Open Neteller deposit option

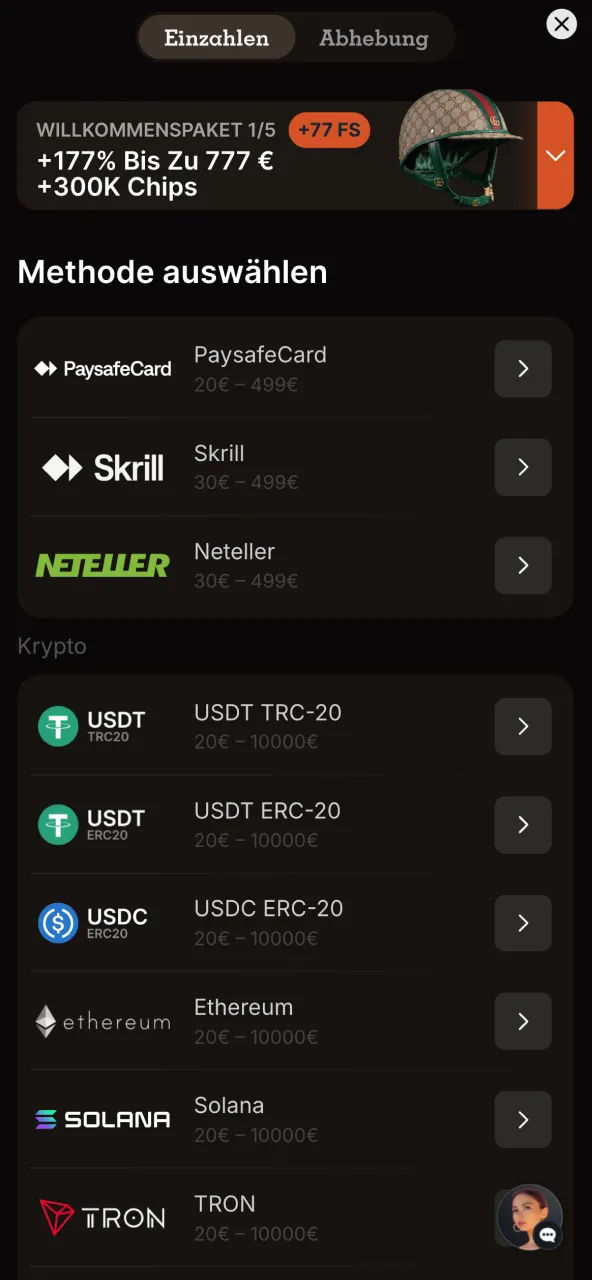295,566
